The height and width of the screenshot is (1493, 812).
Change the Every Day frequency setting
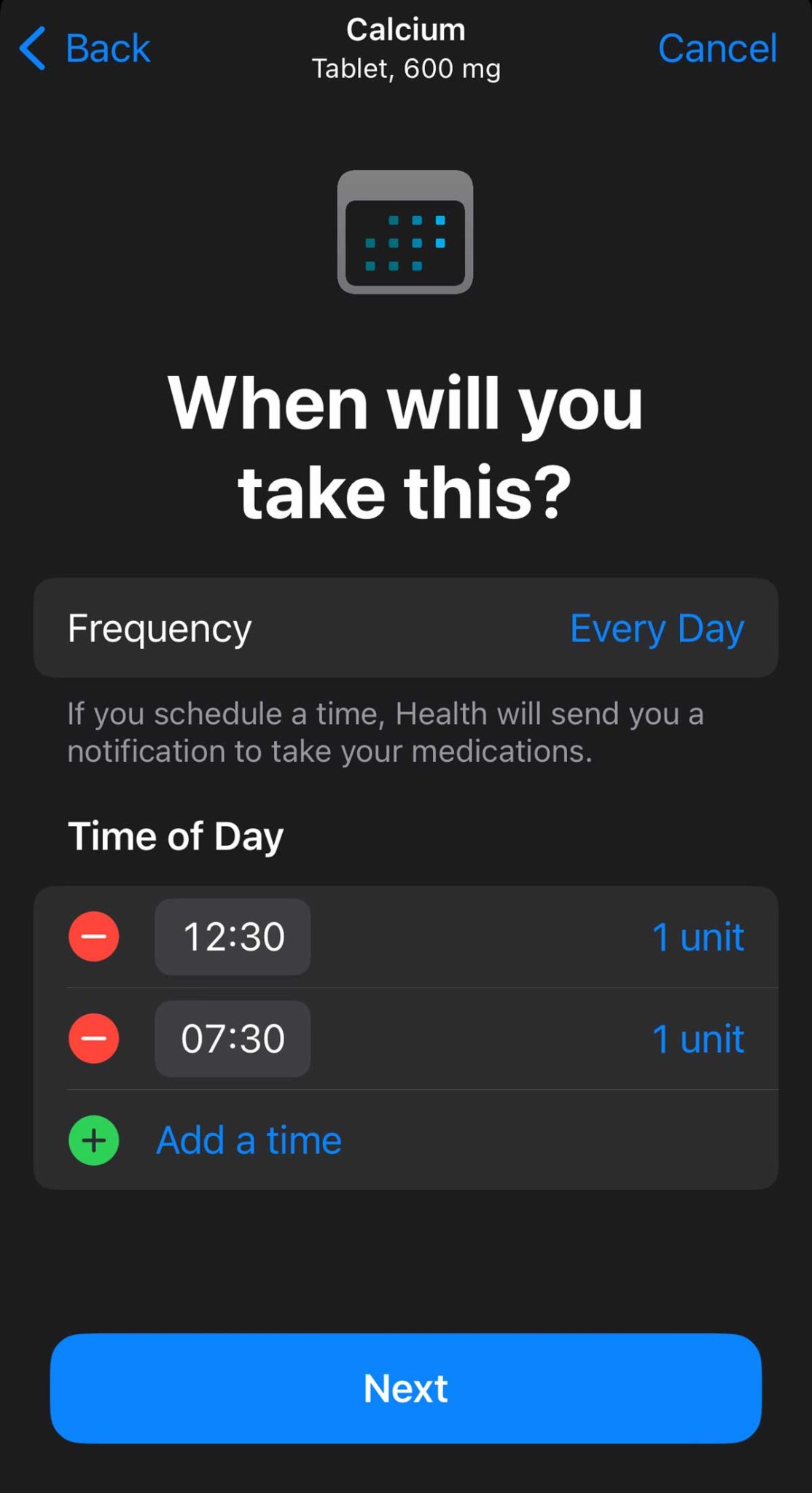656,628
